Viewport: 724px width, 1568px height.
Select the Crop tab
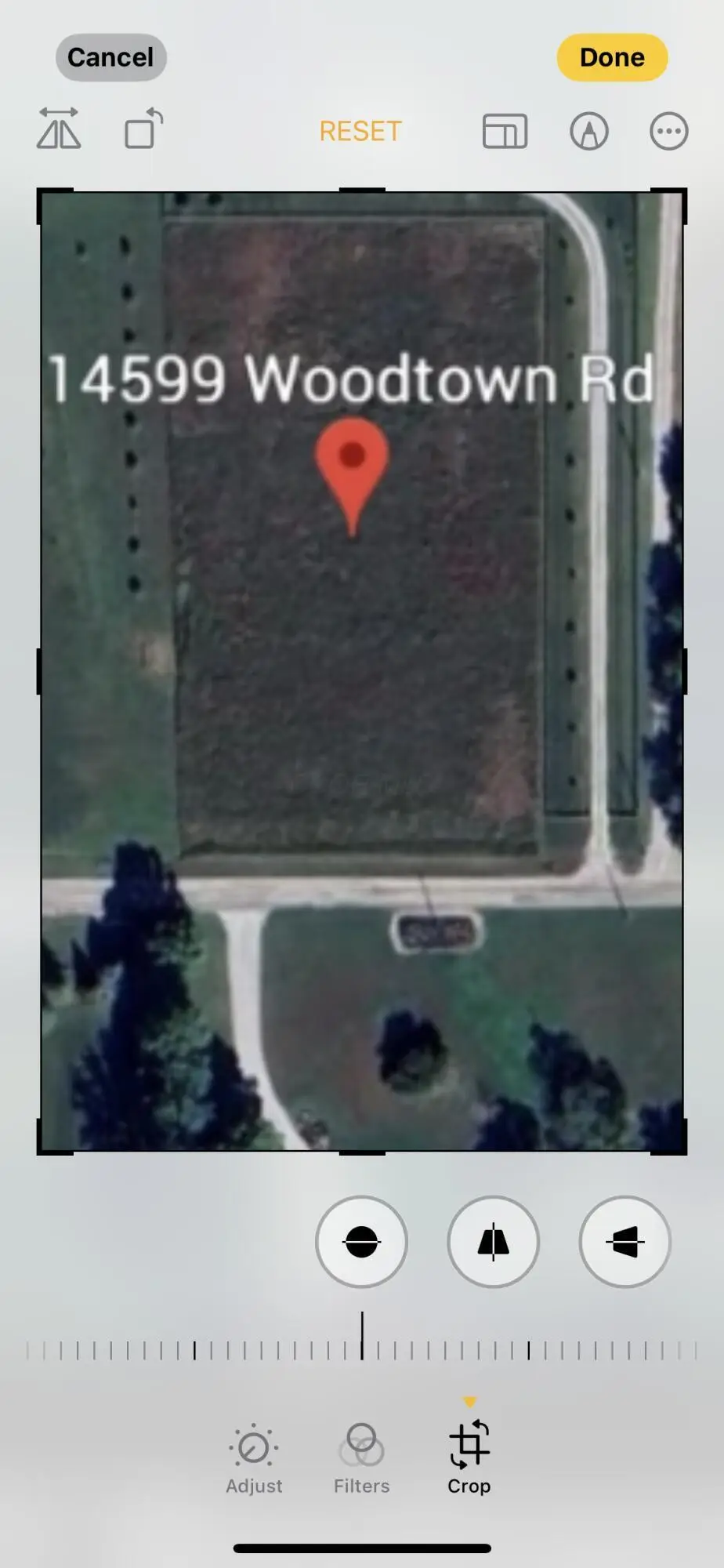[469, 1458]
